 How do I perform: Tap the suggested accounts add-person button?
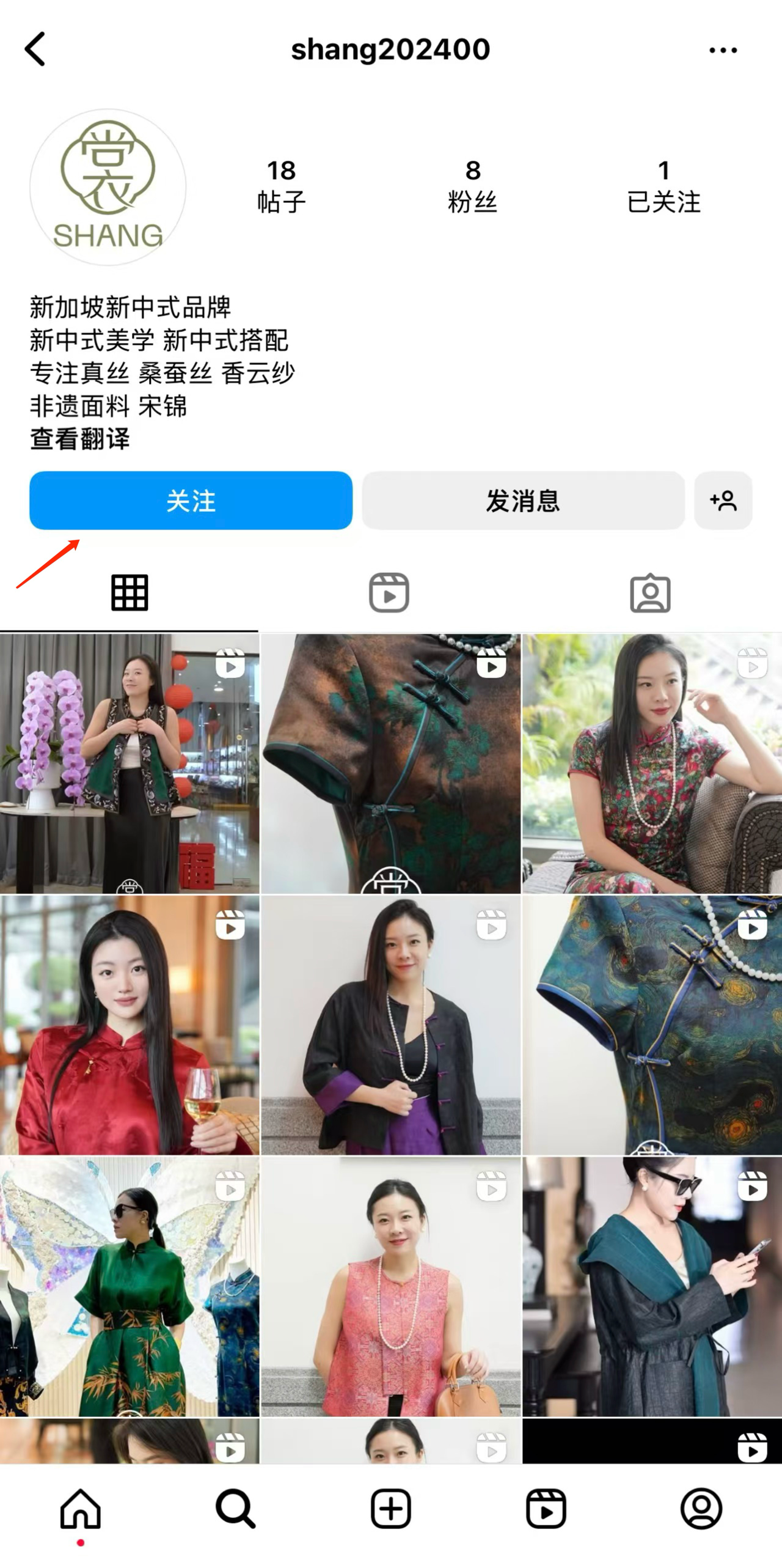point(723,501)
